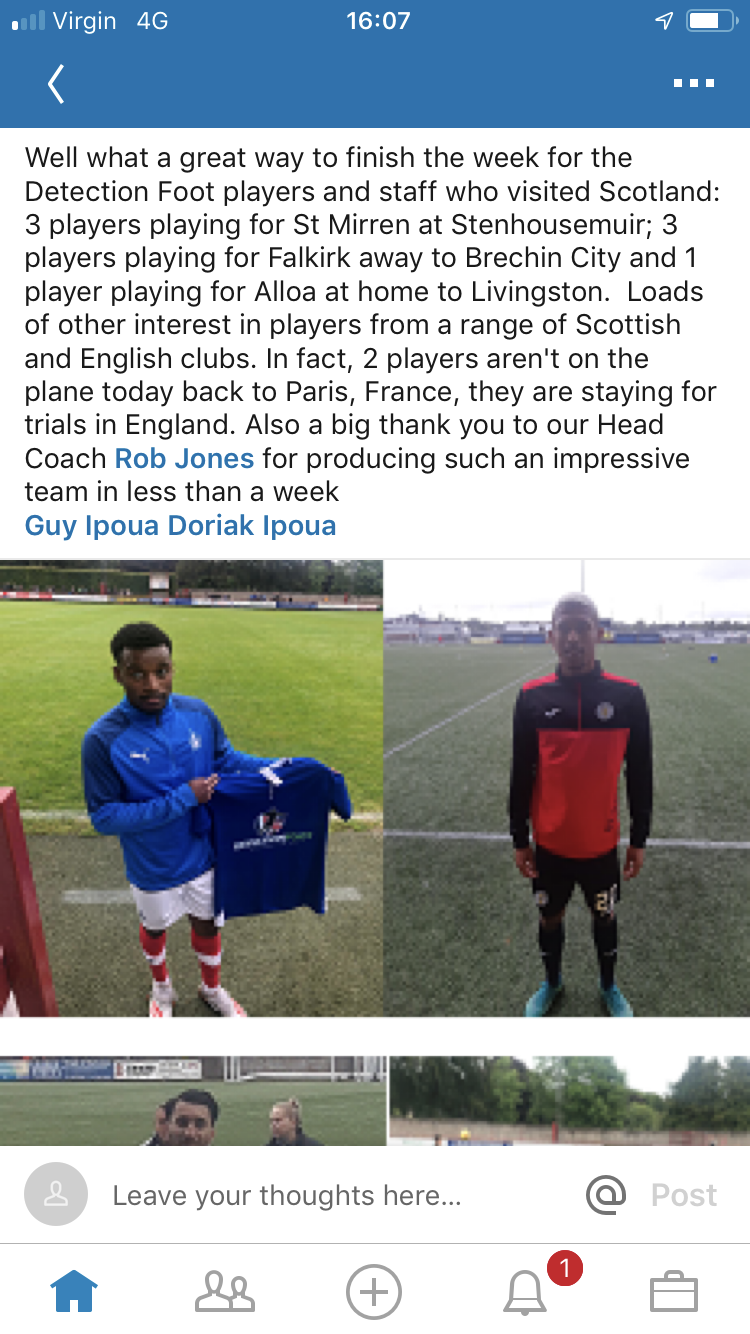This screenshot has height=1334, width=750.
Task: Go back using the top-left arrow
Action: [56, 84]
